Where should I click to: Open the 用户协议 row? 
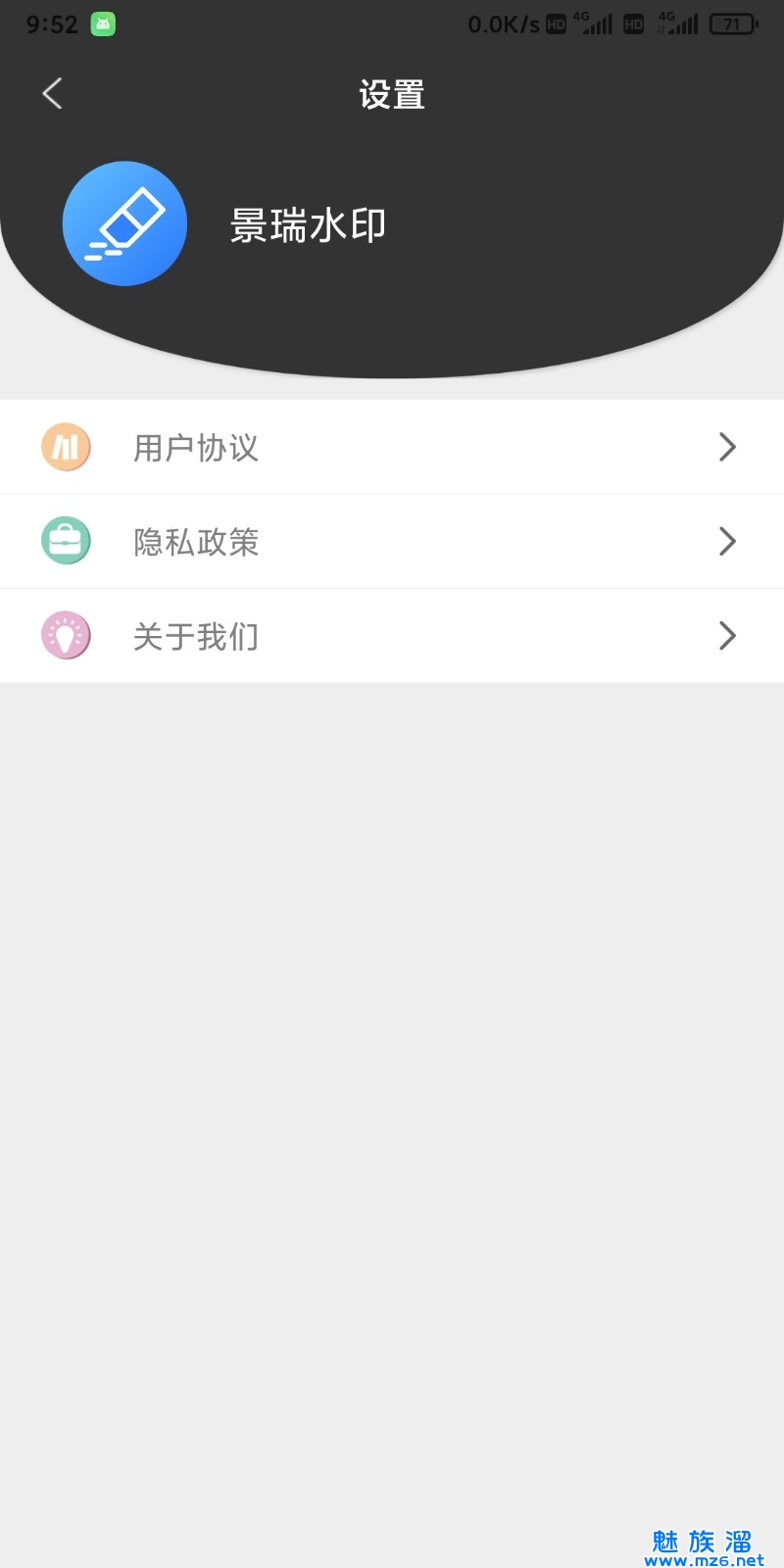pyautogui.click(x=392, y=448)
